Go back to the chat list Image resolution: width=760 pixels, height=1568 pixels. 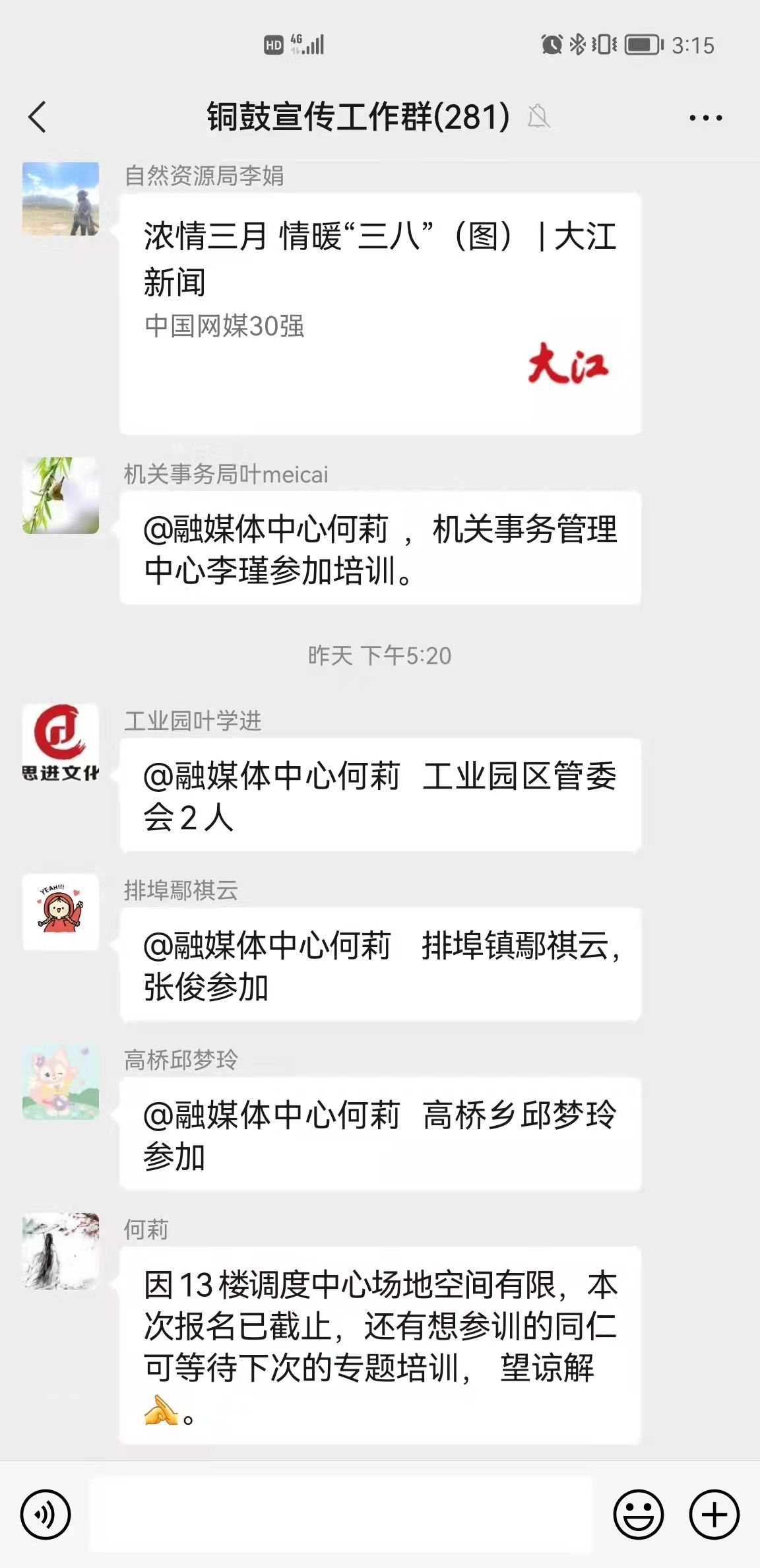pos(38,117)
